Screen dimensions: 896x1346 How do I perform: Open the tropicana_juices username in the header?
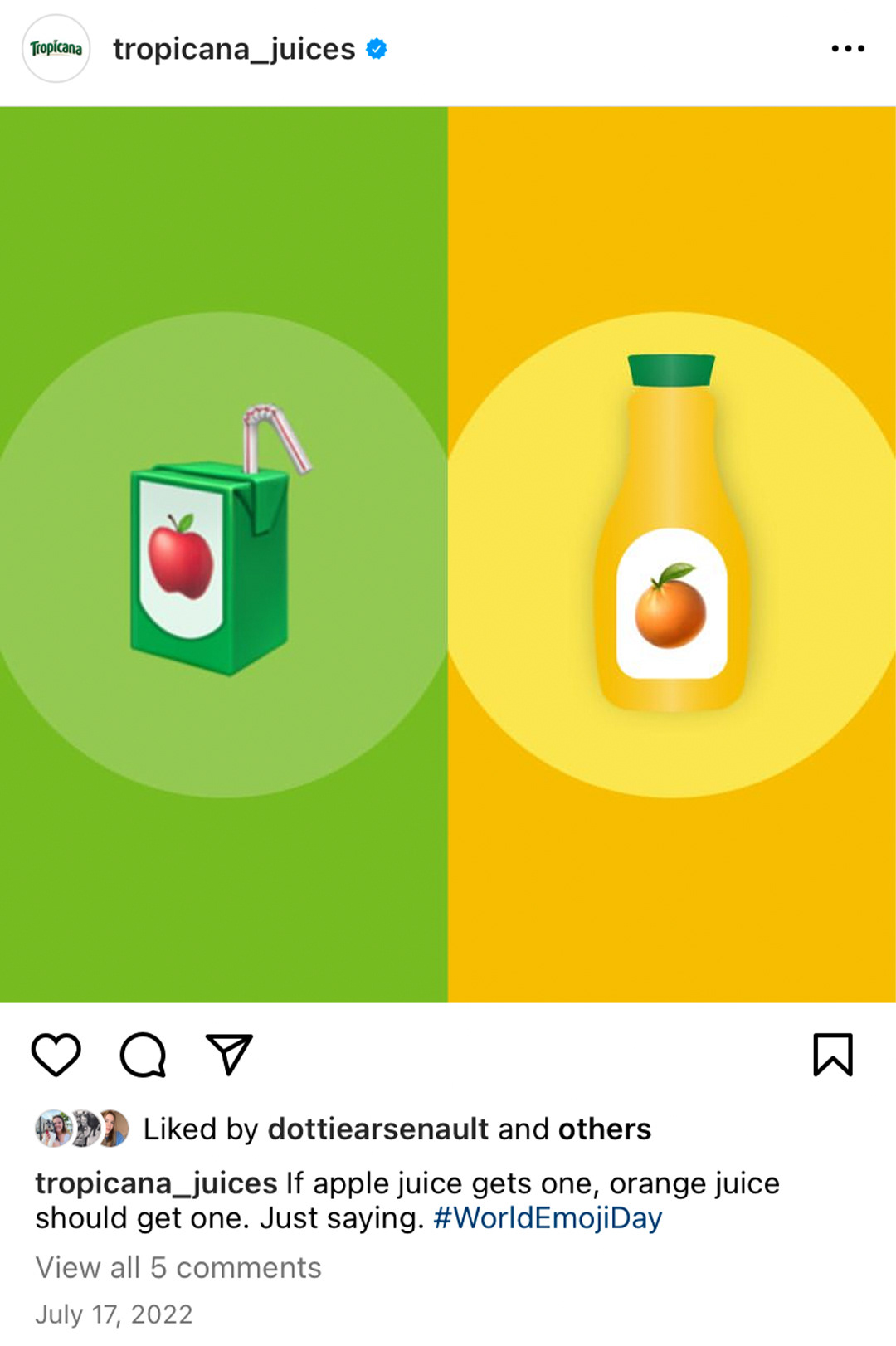point(234,49)
